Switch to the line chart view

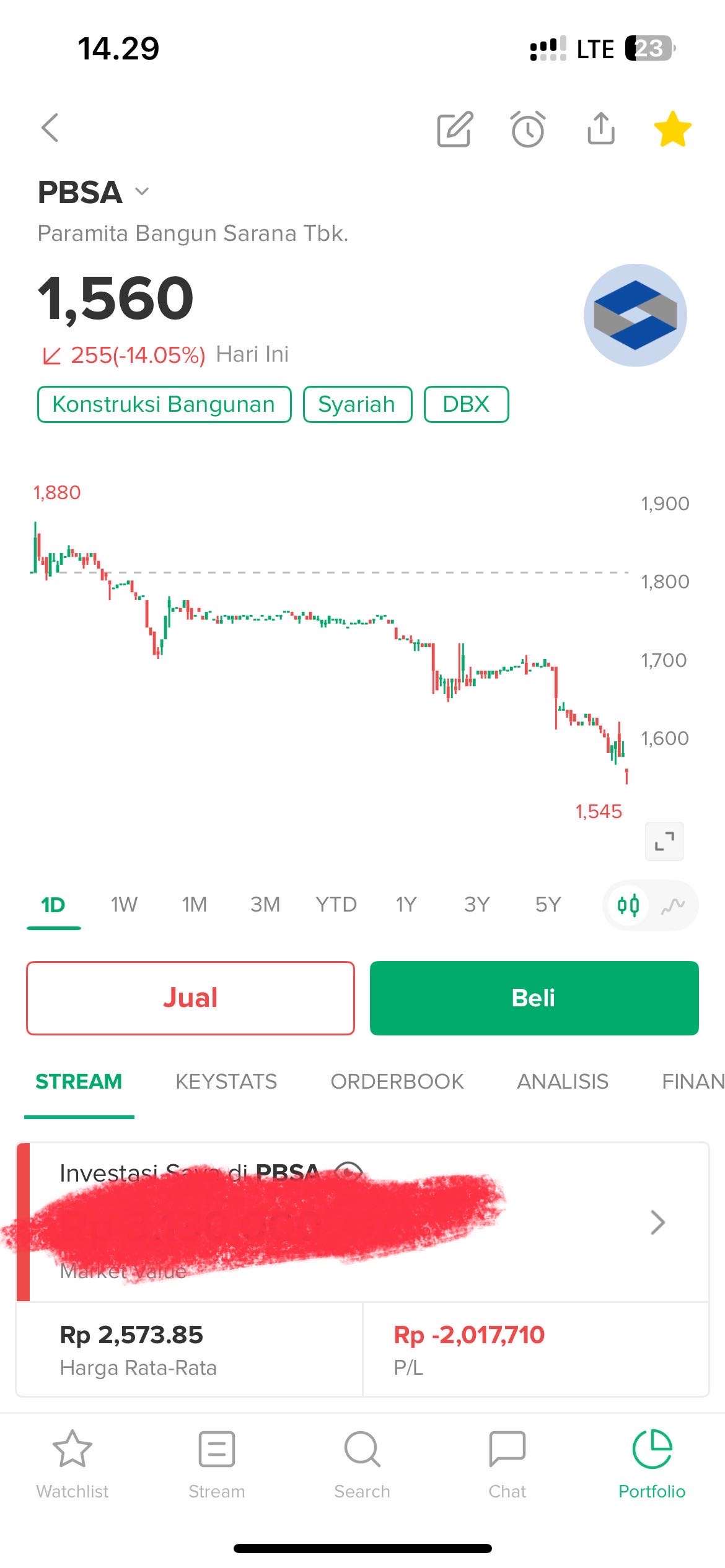[x=673, y=906]
